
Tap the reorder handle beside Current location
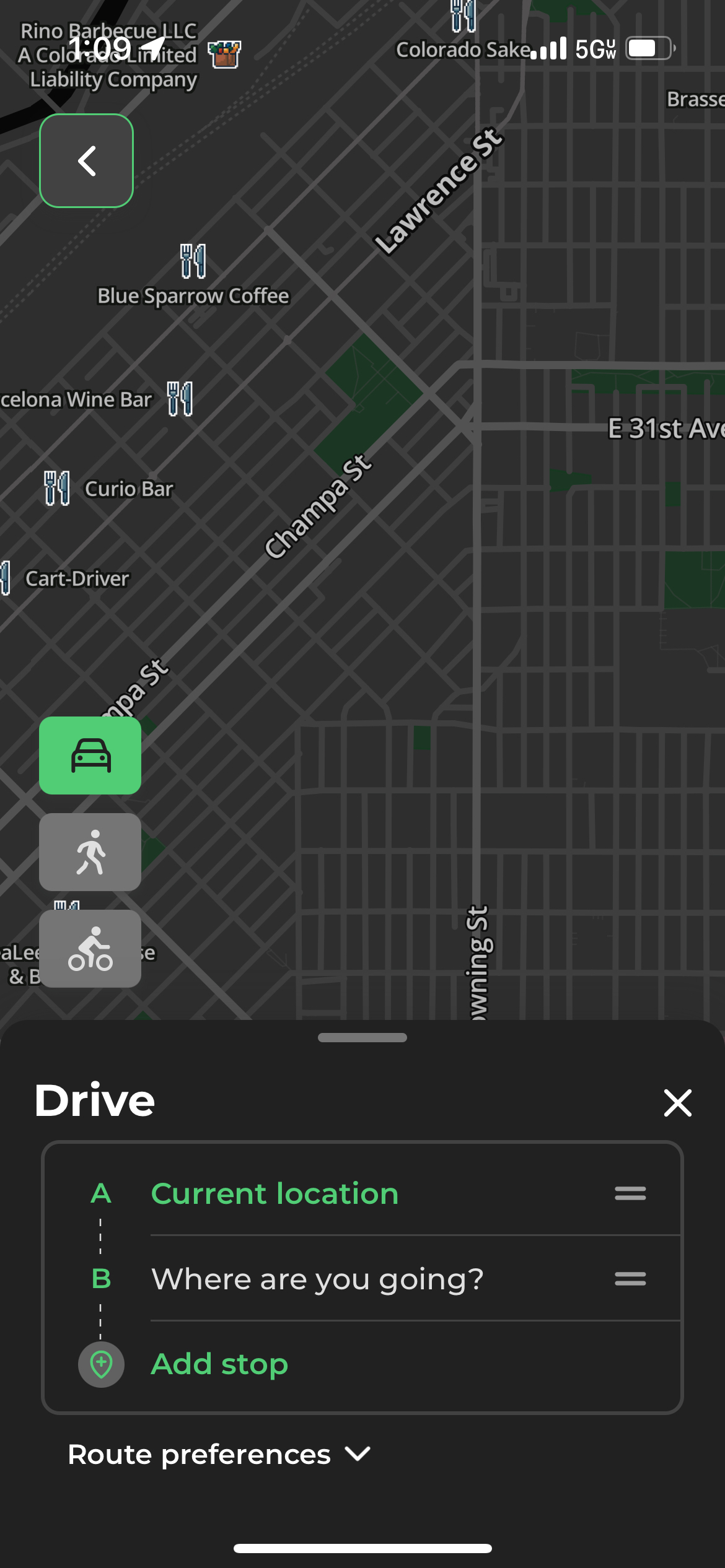point(630,1193)
